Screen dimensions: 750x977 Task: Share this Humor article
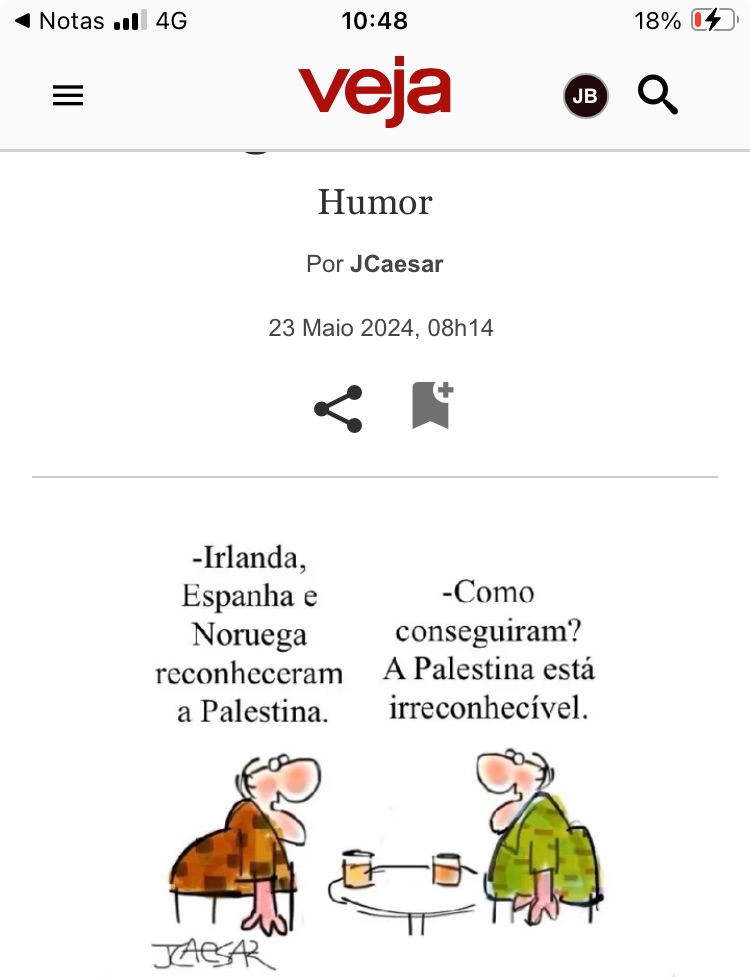click(x=338, y=408)
